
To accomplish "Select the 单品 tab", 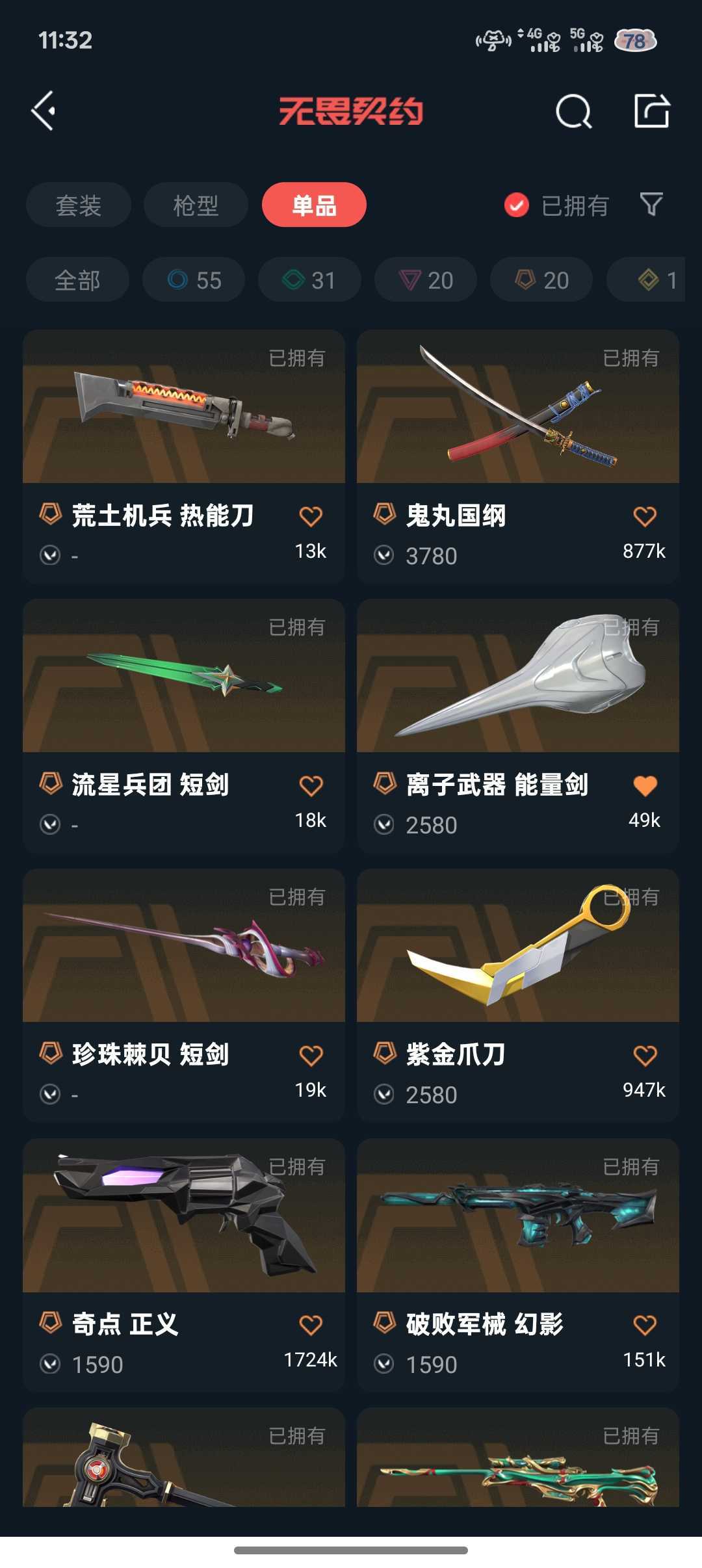I will point(314,205).
